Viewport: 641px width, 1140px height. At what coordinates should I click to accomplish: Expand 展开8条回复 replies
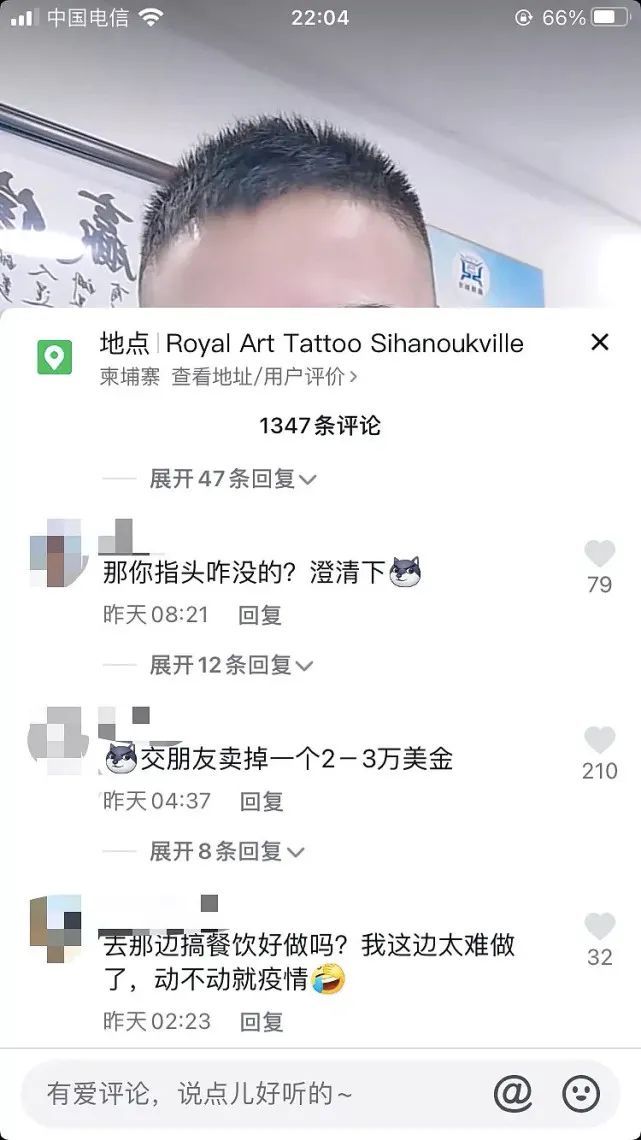point(227,852)
